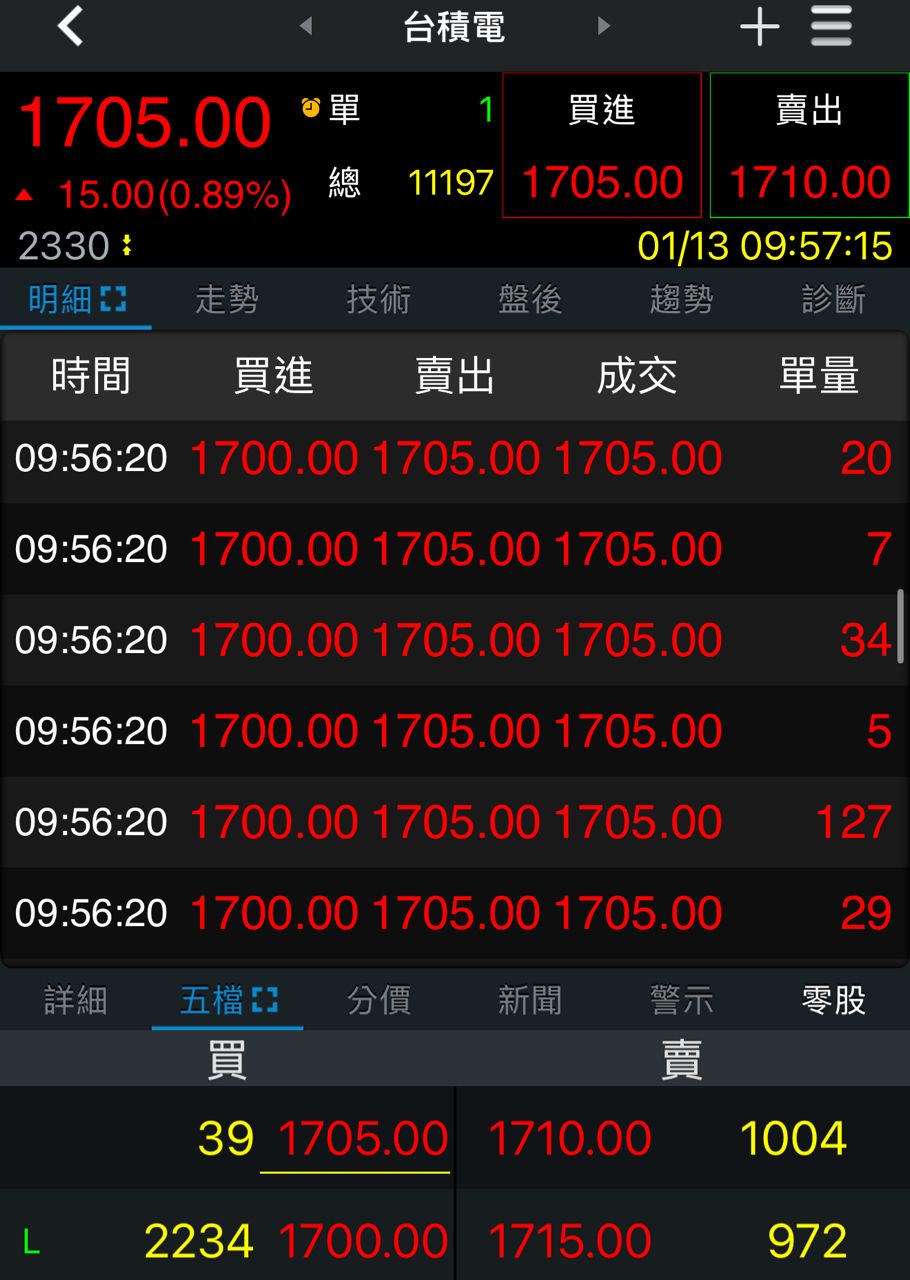The image size is (910, 1280).
Task: Show the 詳細 tab
Action: tap(76, 1000)
